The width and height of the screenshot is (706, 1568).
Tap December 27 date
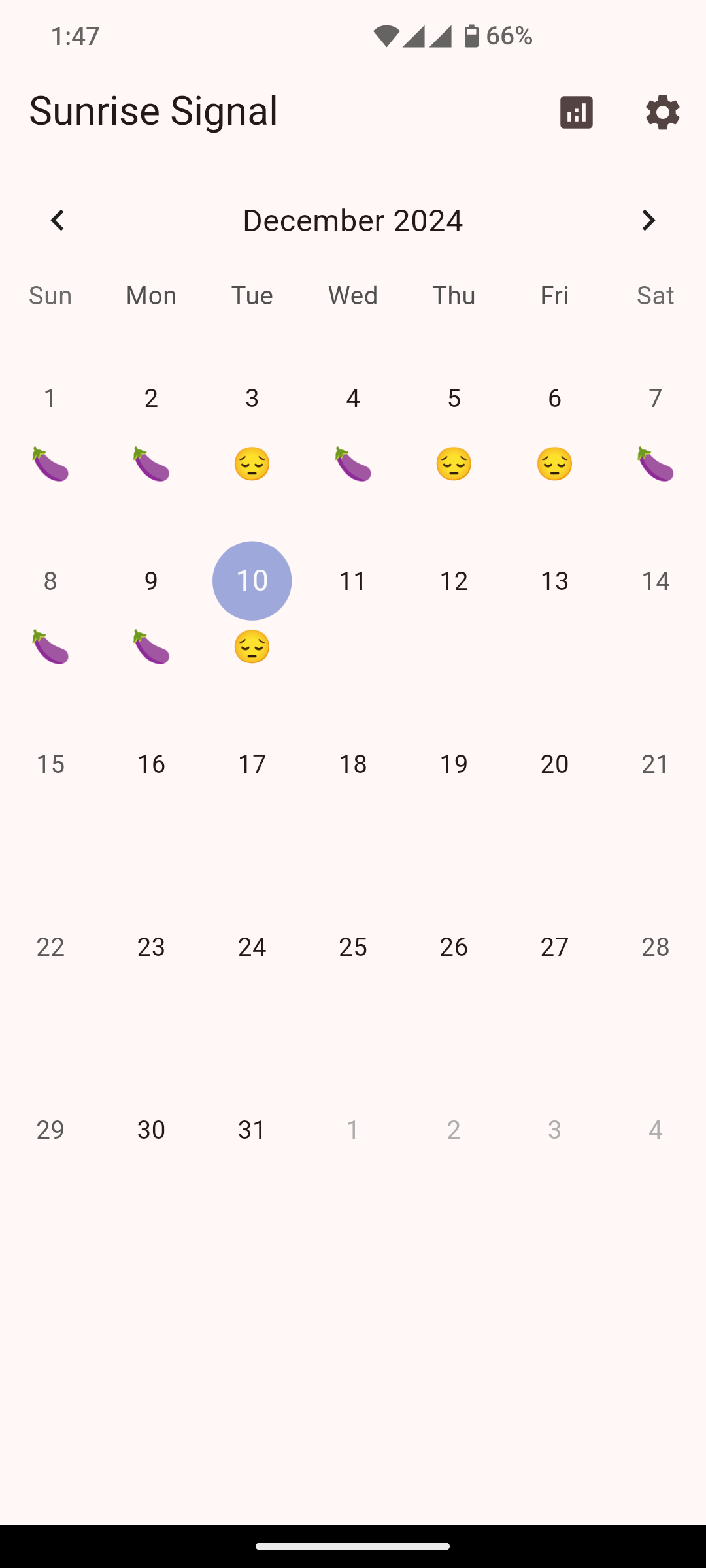pyautogui.click(x=554, y=947)
